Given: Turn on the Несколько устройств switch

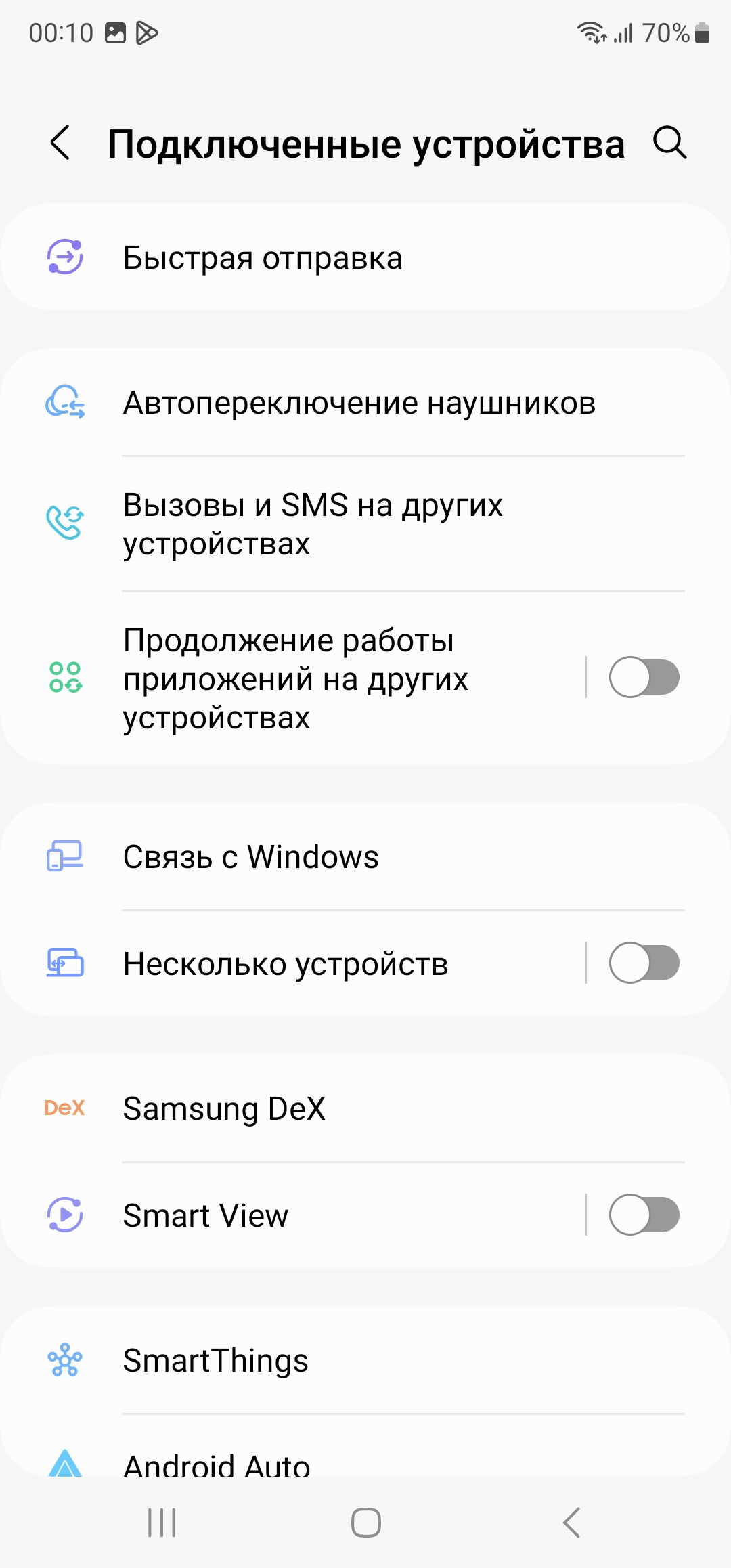Looking at the screenshot, I should click(644, 963).
